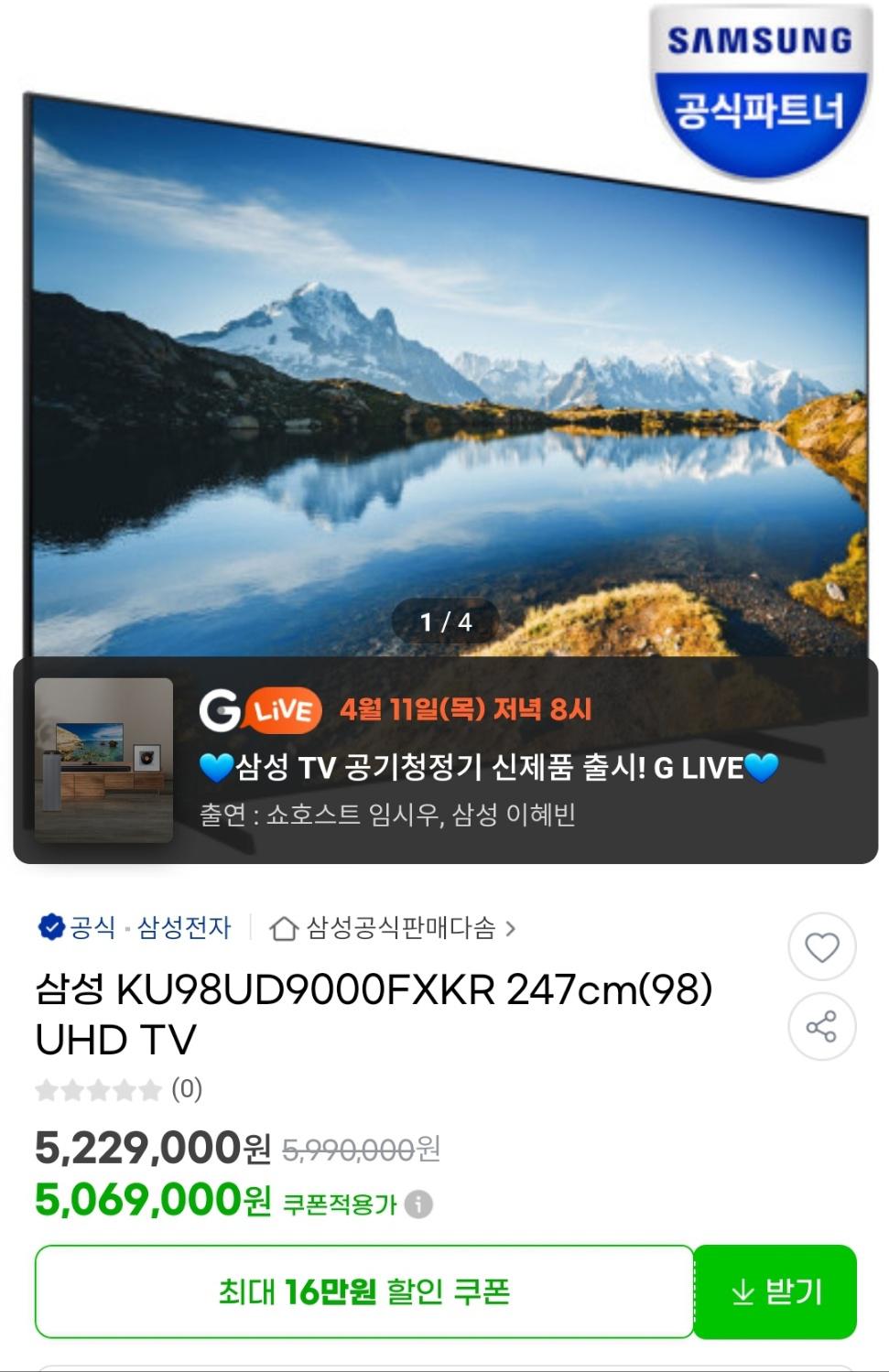
Task: Show info for 쿠폰적용가 price
Action: 419,1204
